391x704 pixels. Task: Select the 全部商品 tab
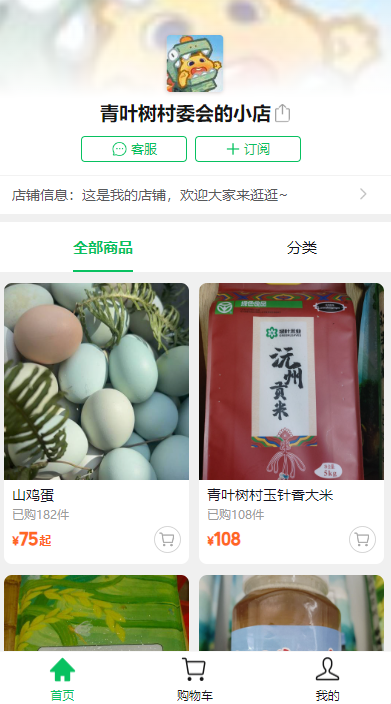tap(103, 248)
